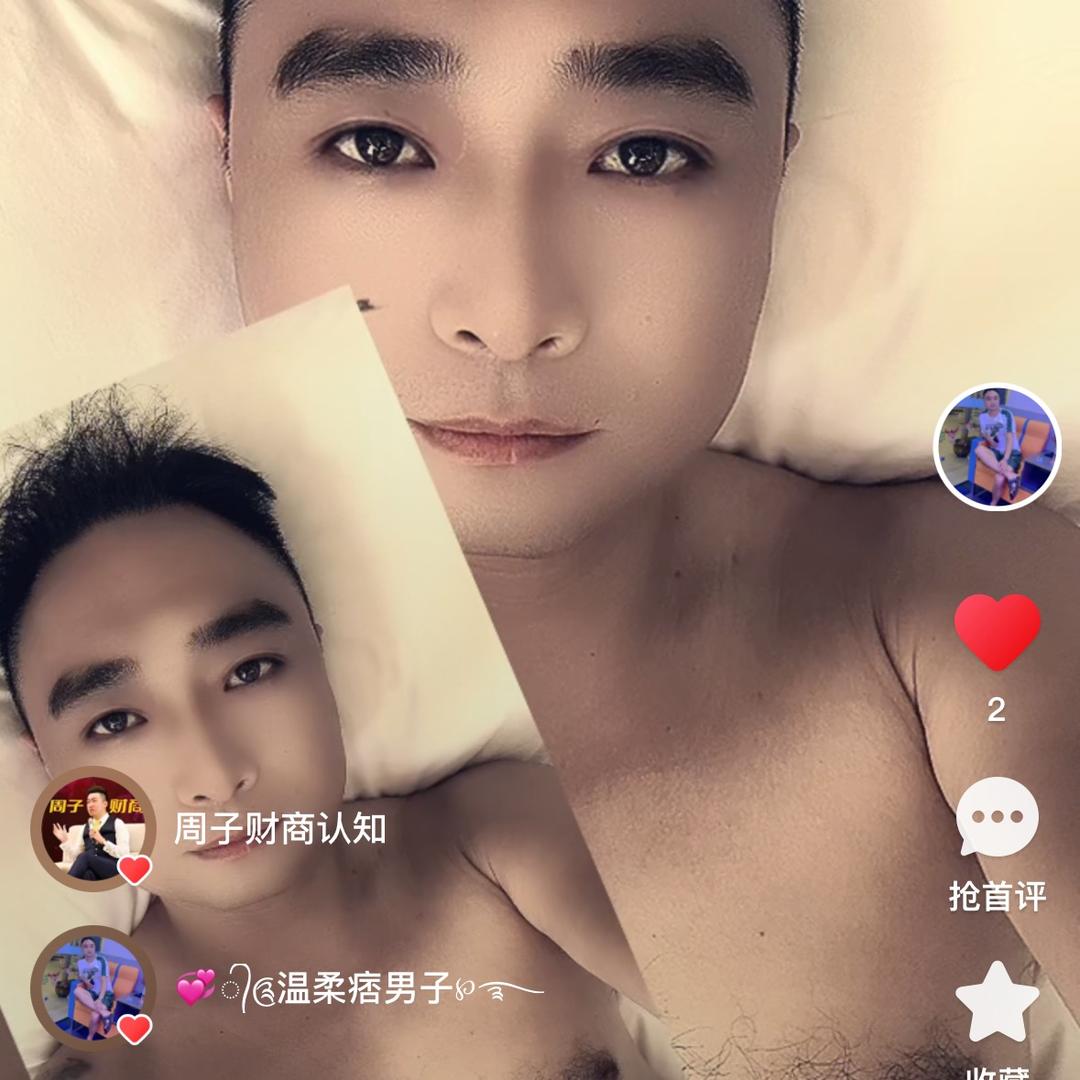1080x1080 pixels.
Task: Open 周子财商认知's profile avatar
Action: pos(93,828)
